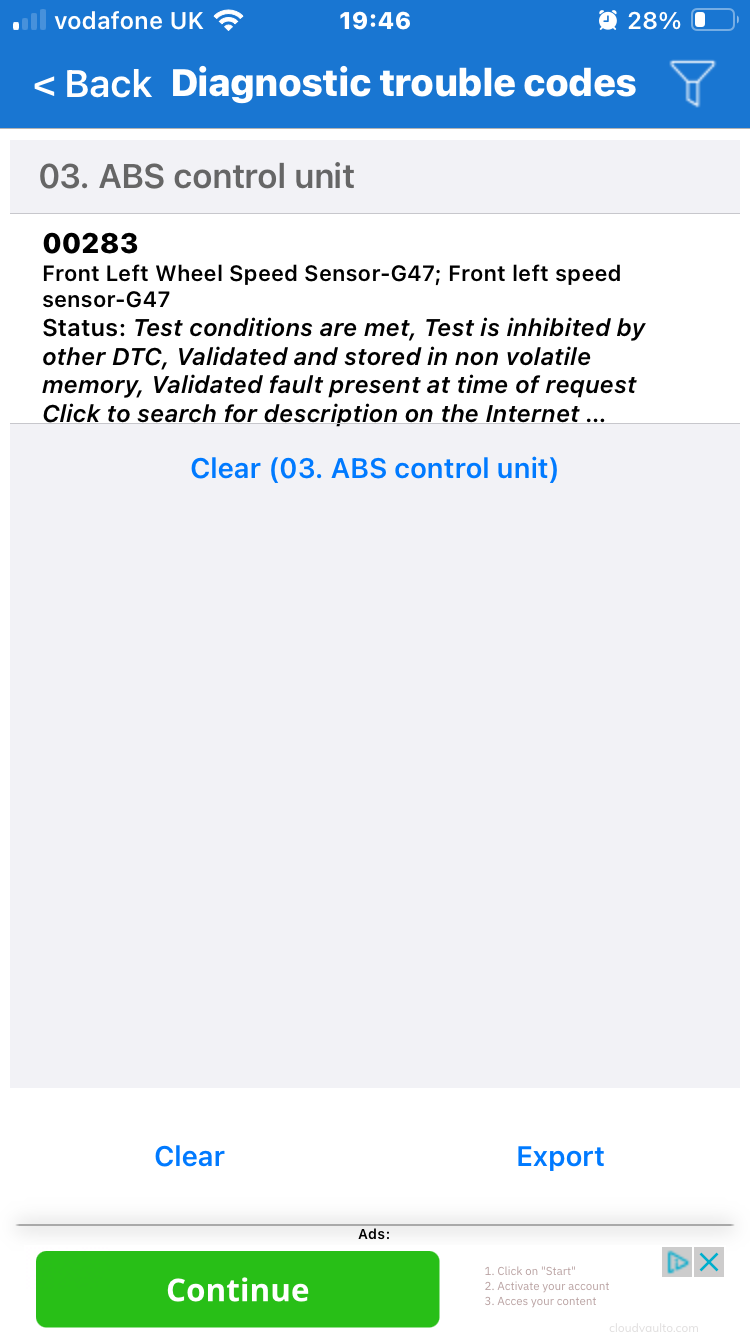Close the ad banner
The image size is (750, 1334).
[709, 1262]
